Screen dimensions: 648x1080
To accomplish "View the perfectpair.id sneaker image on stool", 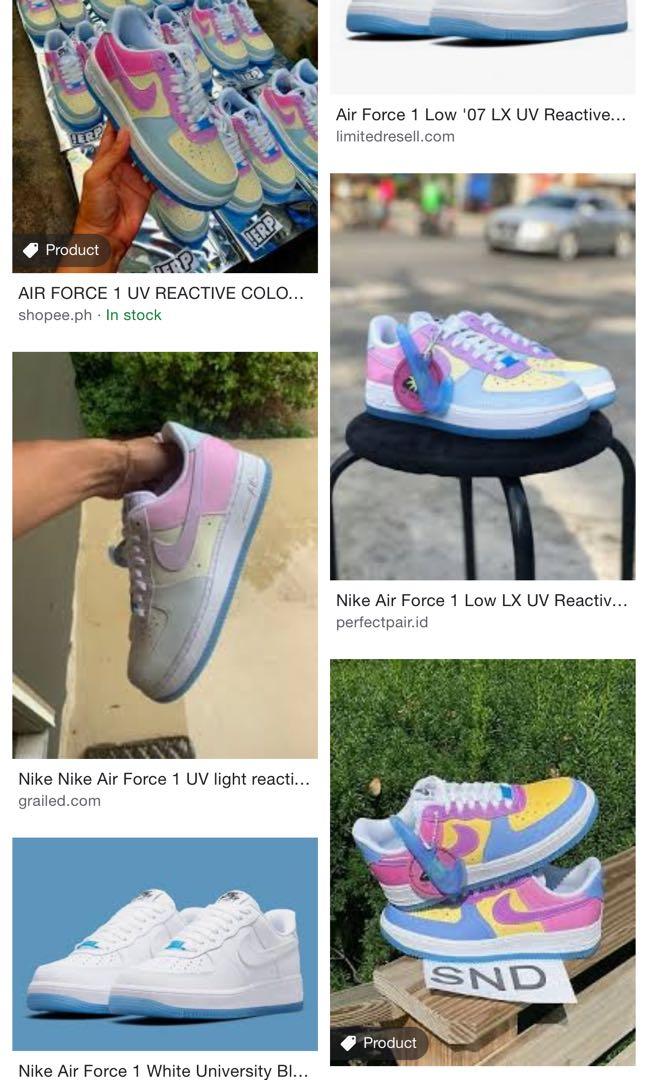I will pyautogui.click(x=482, y=376).
